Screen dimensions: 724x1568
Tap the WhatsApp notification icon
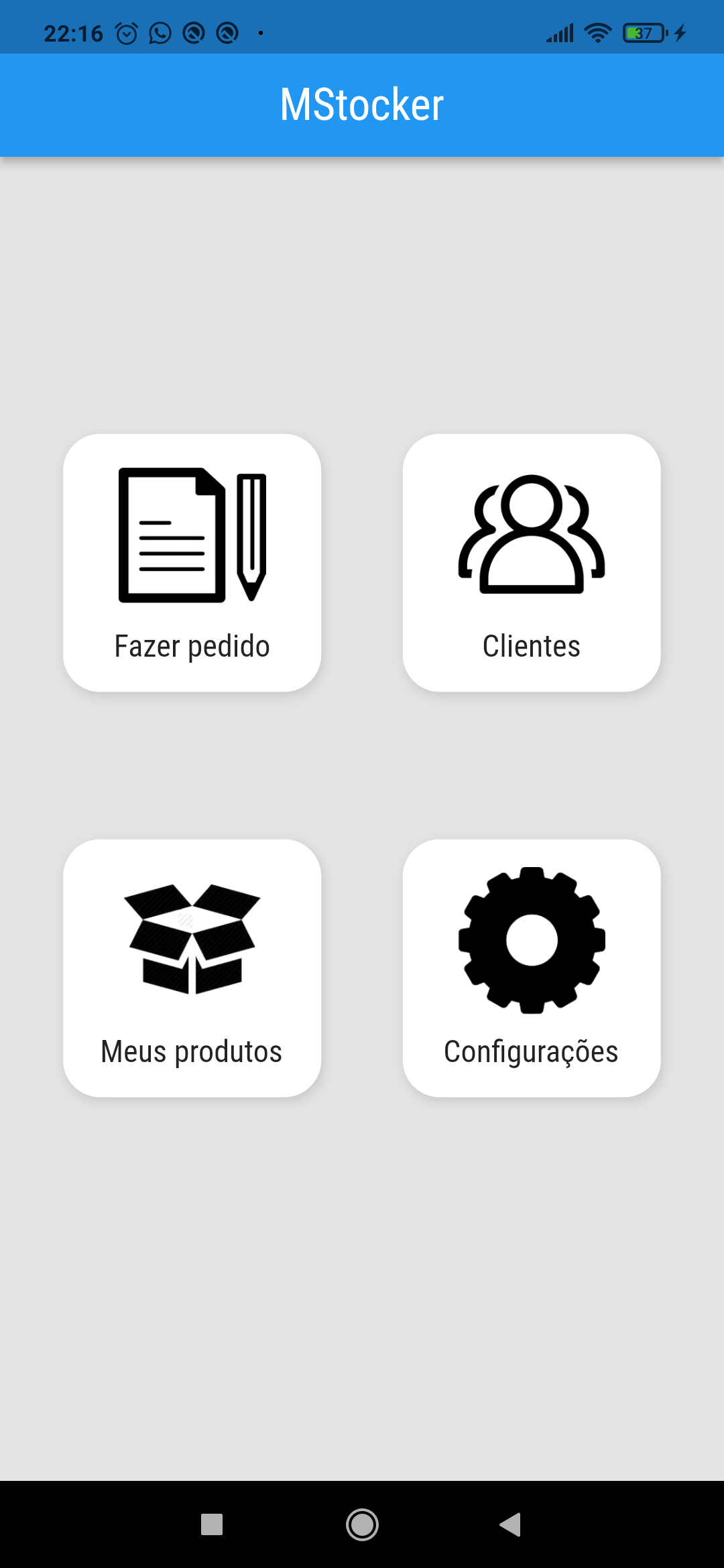160,32
